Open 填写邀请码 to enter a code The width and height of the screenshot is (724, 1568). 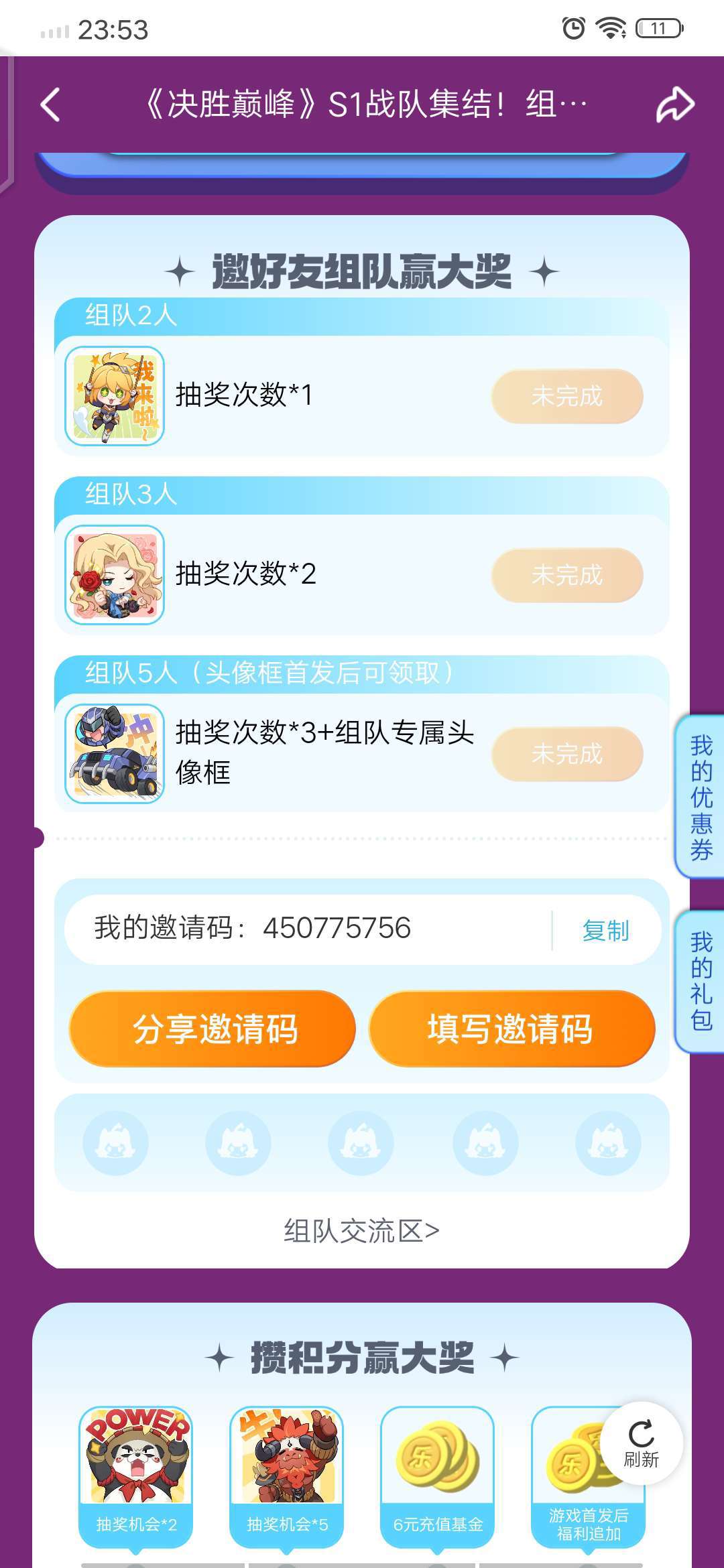click(x=511, y=1029)
